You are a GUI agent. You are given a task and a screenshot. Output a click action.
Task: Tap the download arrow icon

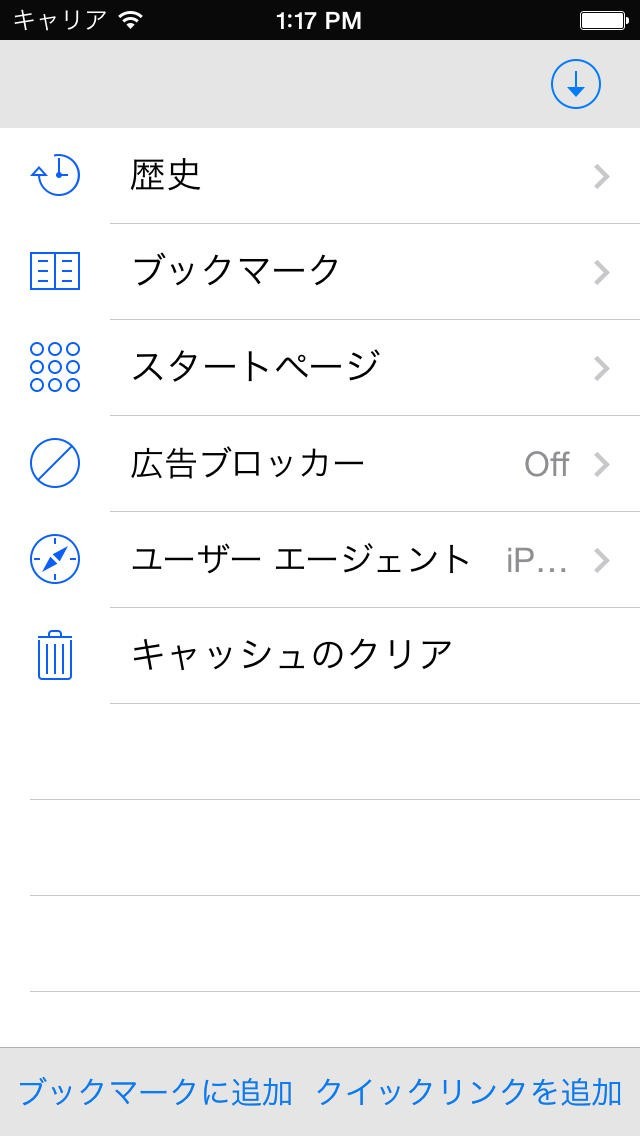click(x=575, y=84)
